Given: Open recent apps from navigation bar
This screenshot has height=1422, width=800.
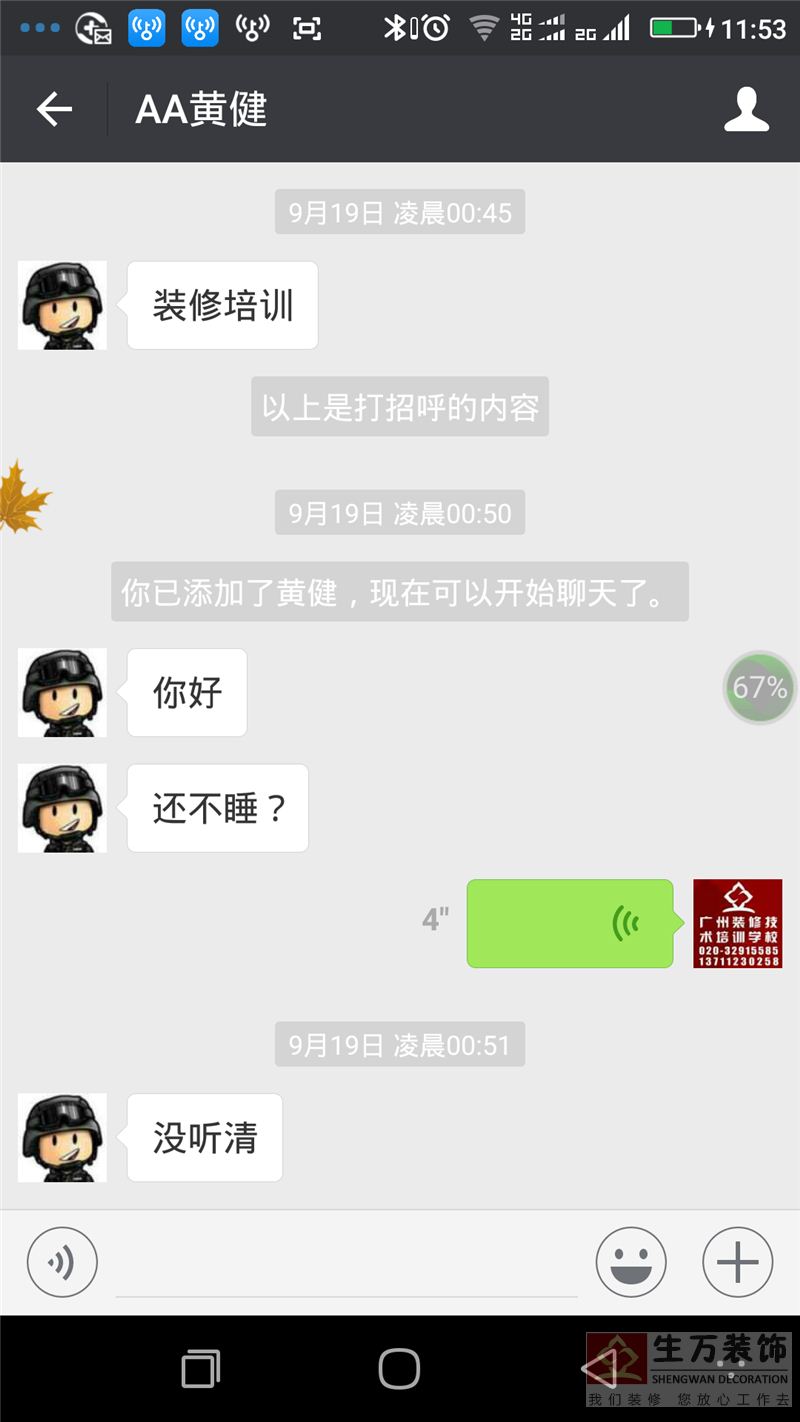Looking at the screenshot, I should 201,1368.
